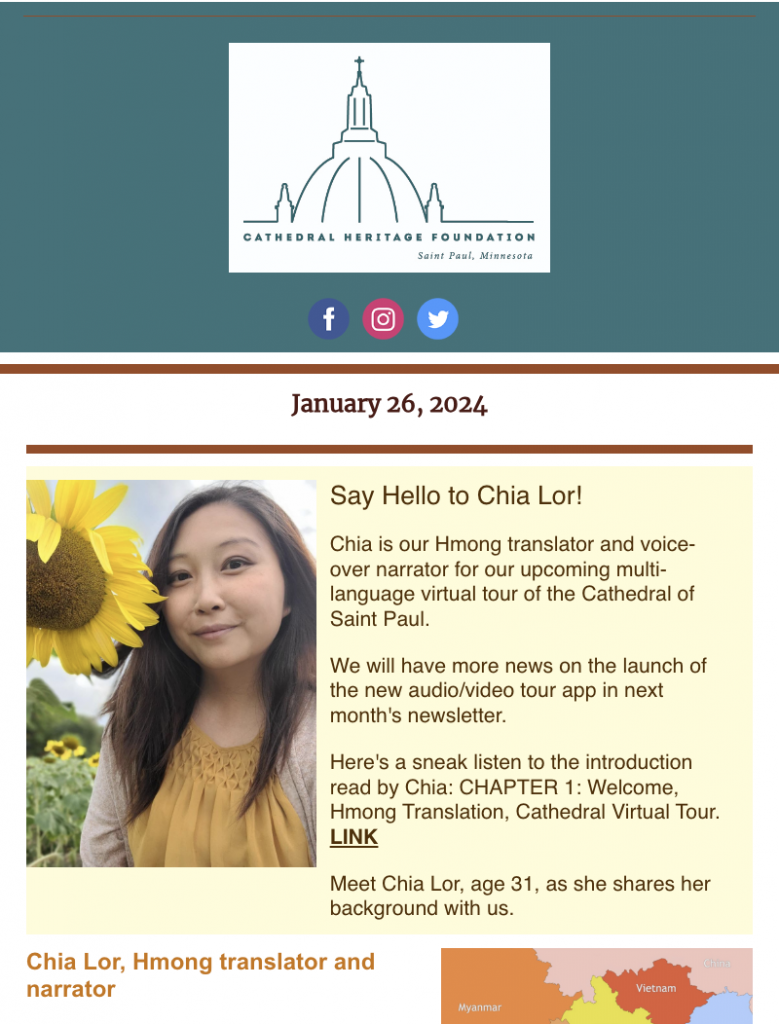This screenshot has height=1024, width=779.
Task: Open the Instagram profile icon
Action: click(x=383, y=319)
